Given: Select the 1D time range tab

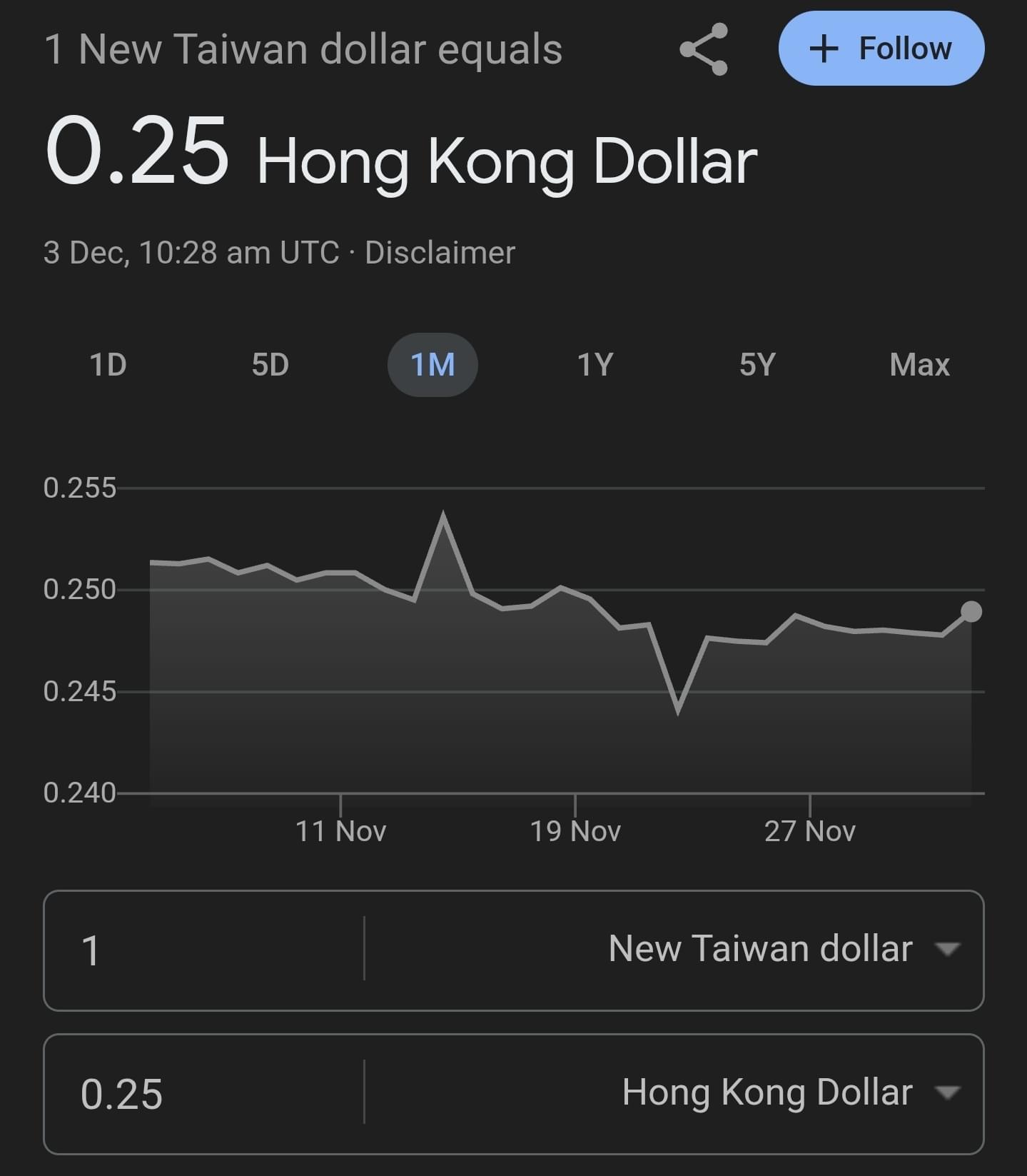Looking at the screenshot, I should pyautogui.click(x=108, y=365).
